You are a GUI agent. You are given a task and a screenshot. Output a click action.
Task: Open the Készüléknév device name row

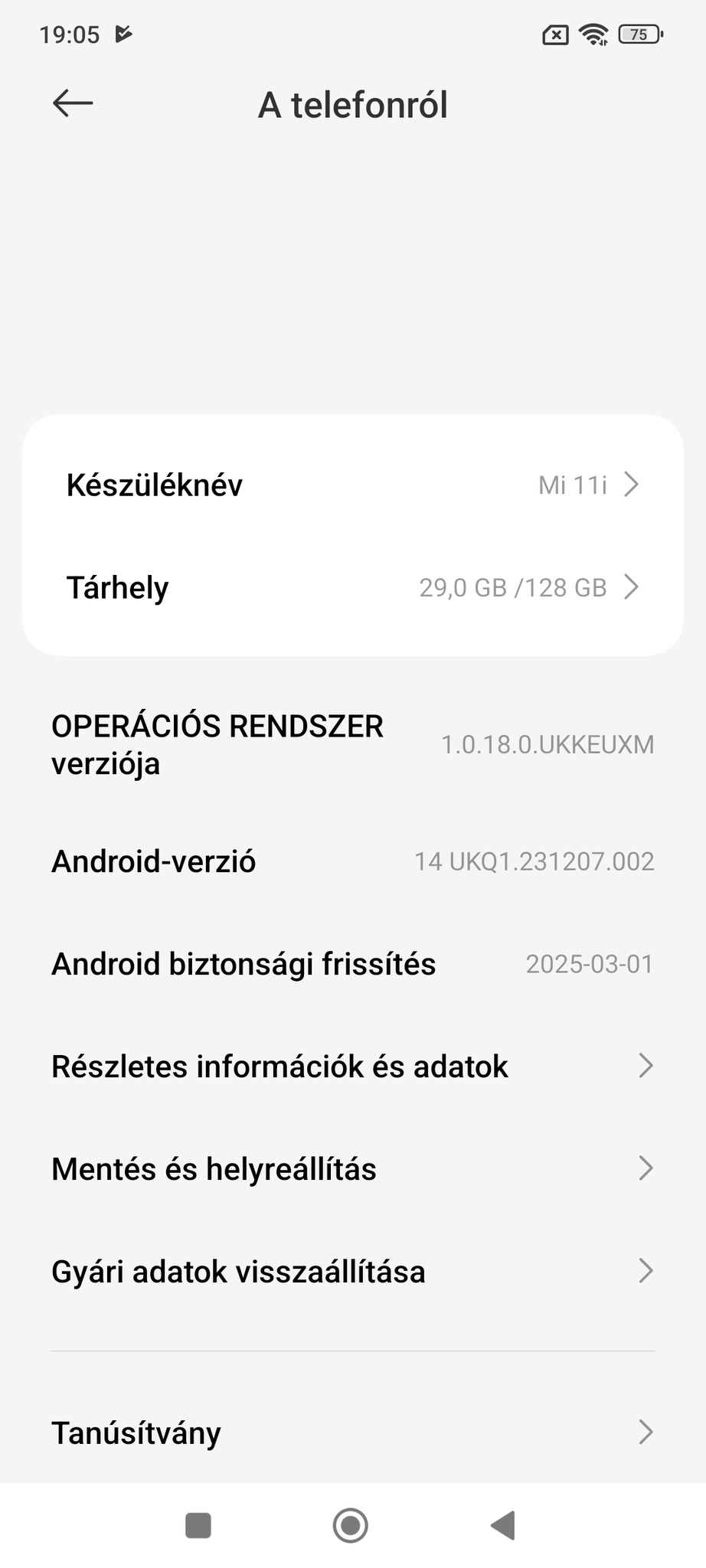(352, 485)
